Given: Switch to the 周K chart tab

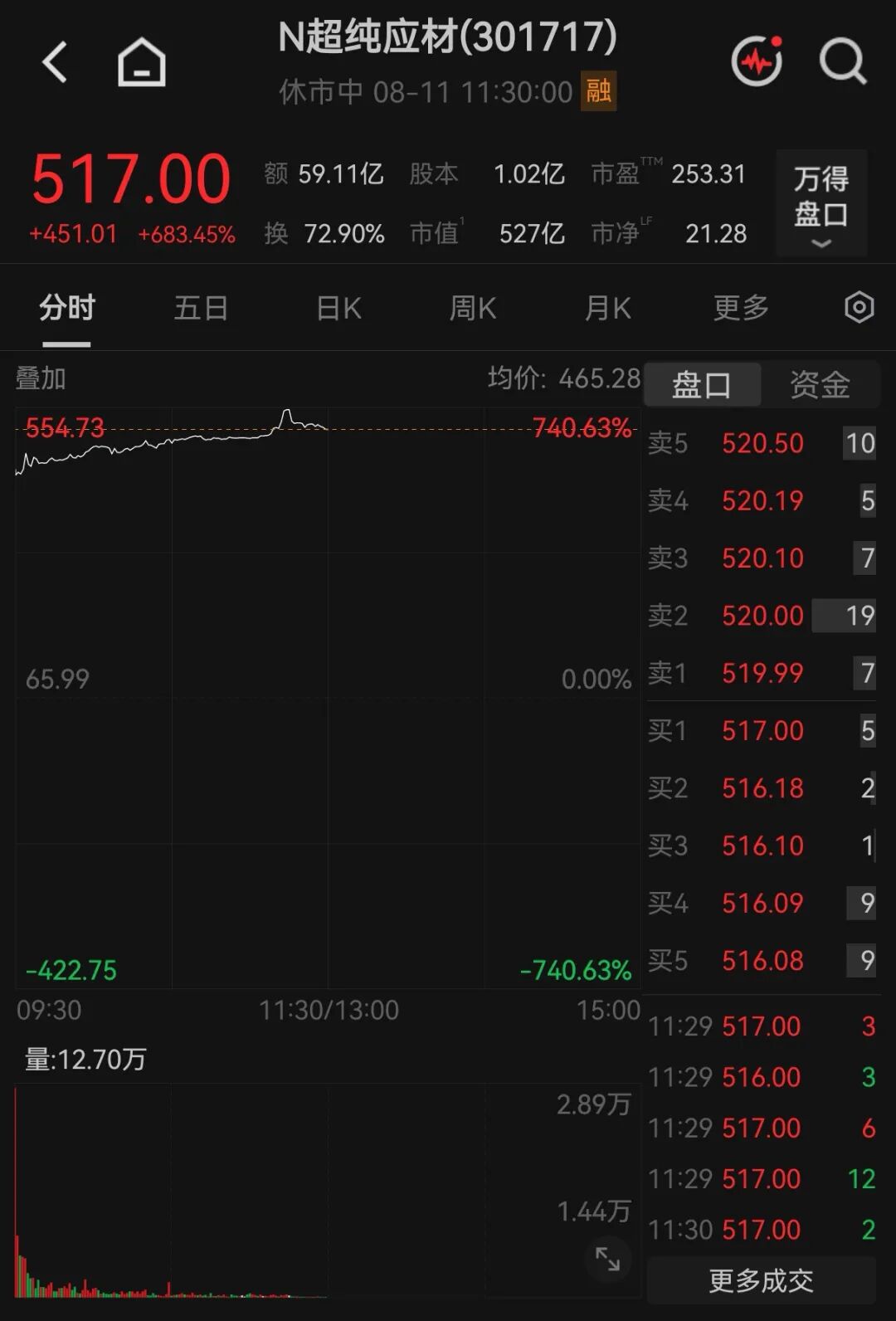Looking at the screenshot, I should click(472, 308).
